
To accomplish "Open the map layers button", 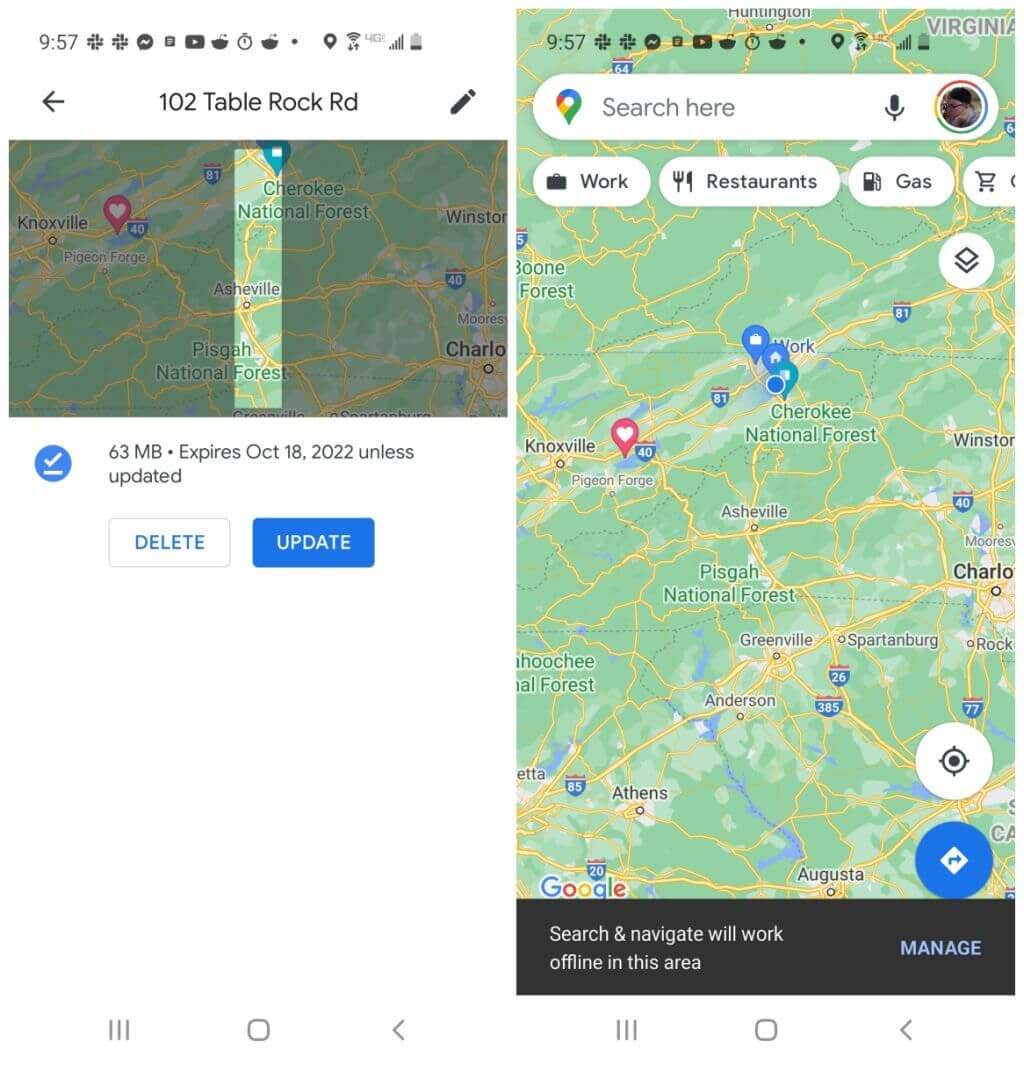I will click(x=966, y=261).
